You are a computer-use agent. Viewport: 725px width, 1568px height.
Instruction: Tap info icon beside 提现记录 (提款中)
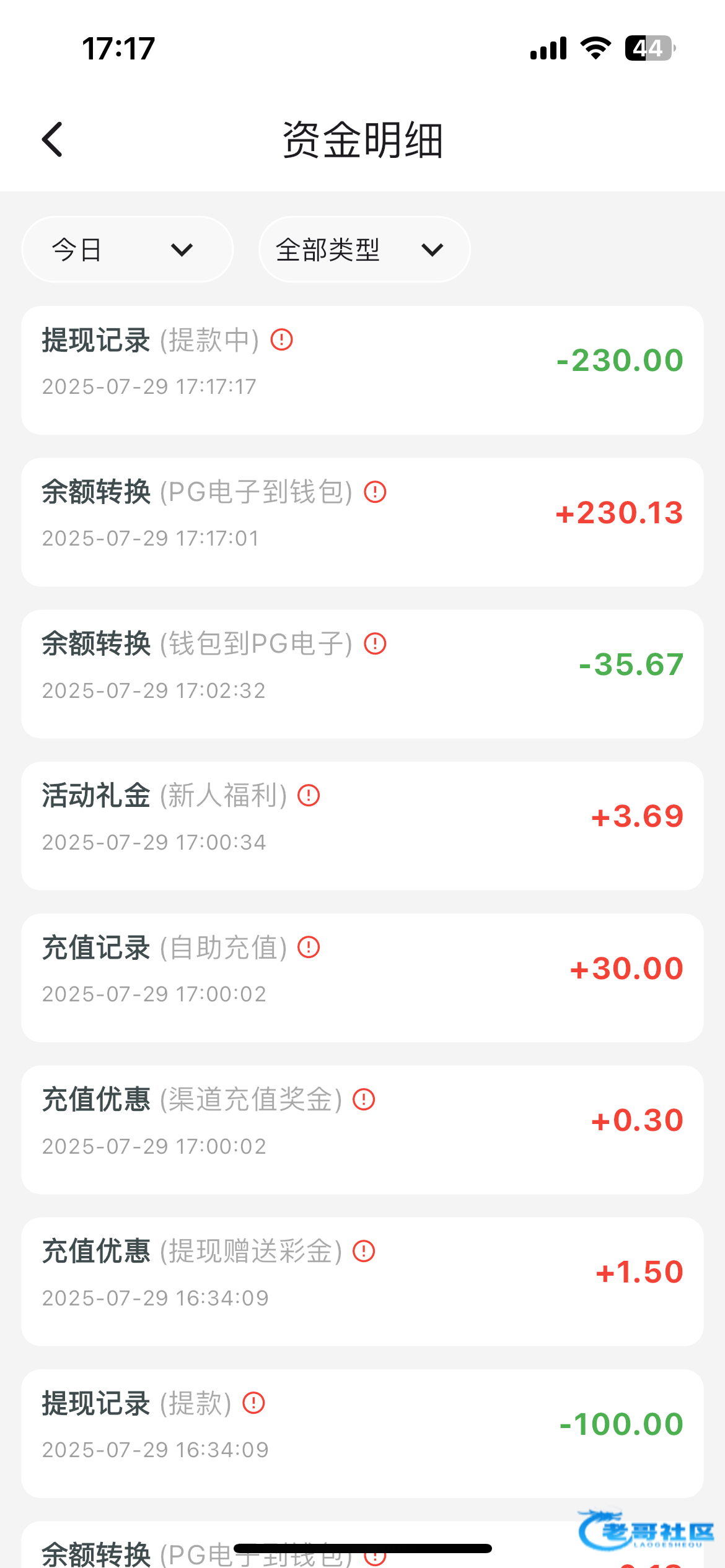[282, 339]
